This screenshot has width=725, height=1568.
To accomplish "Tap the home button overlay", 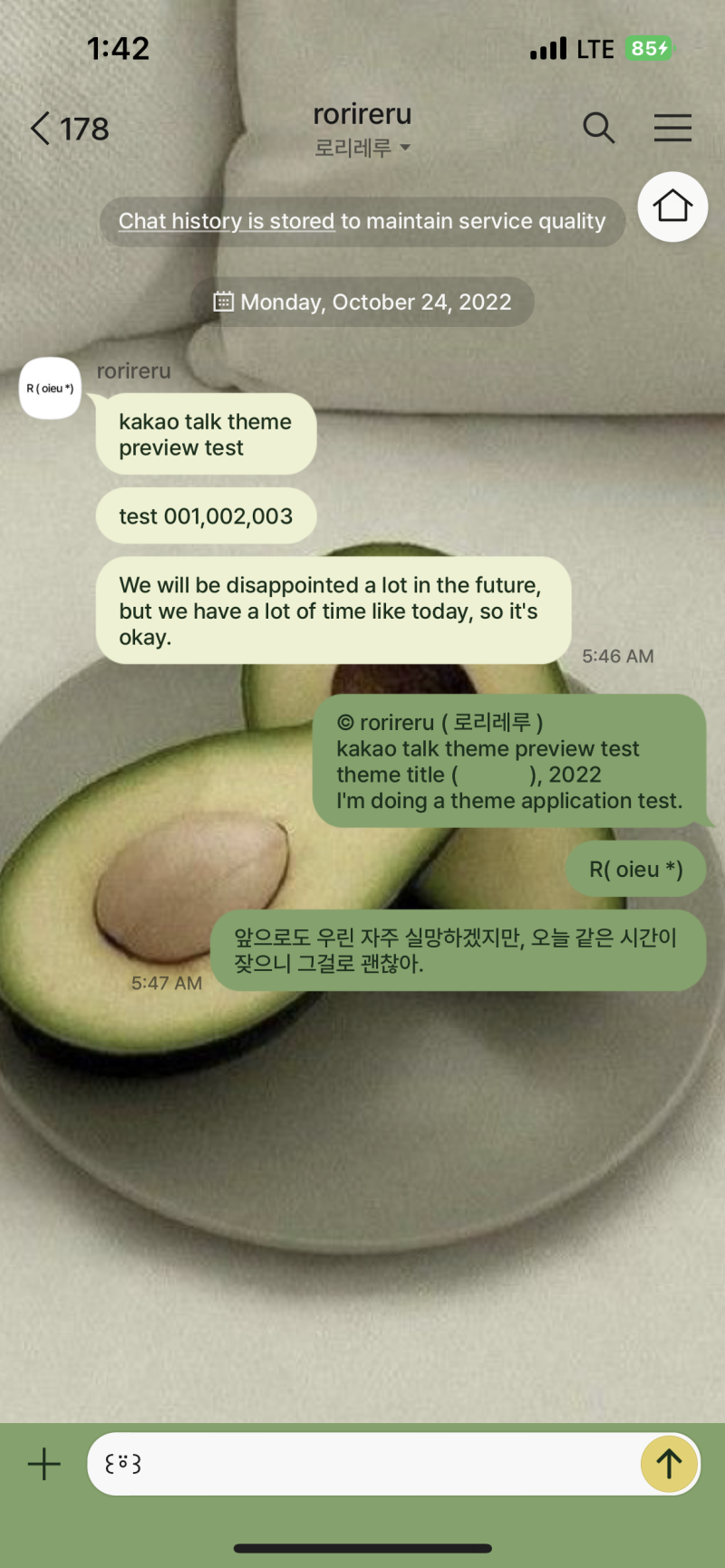I will tap(672, 207).
